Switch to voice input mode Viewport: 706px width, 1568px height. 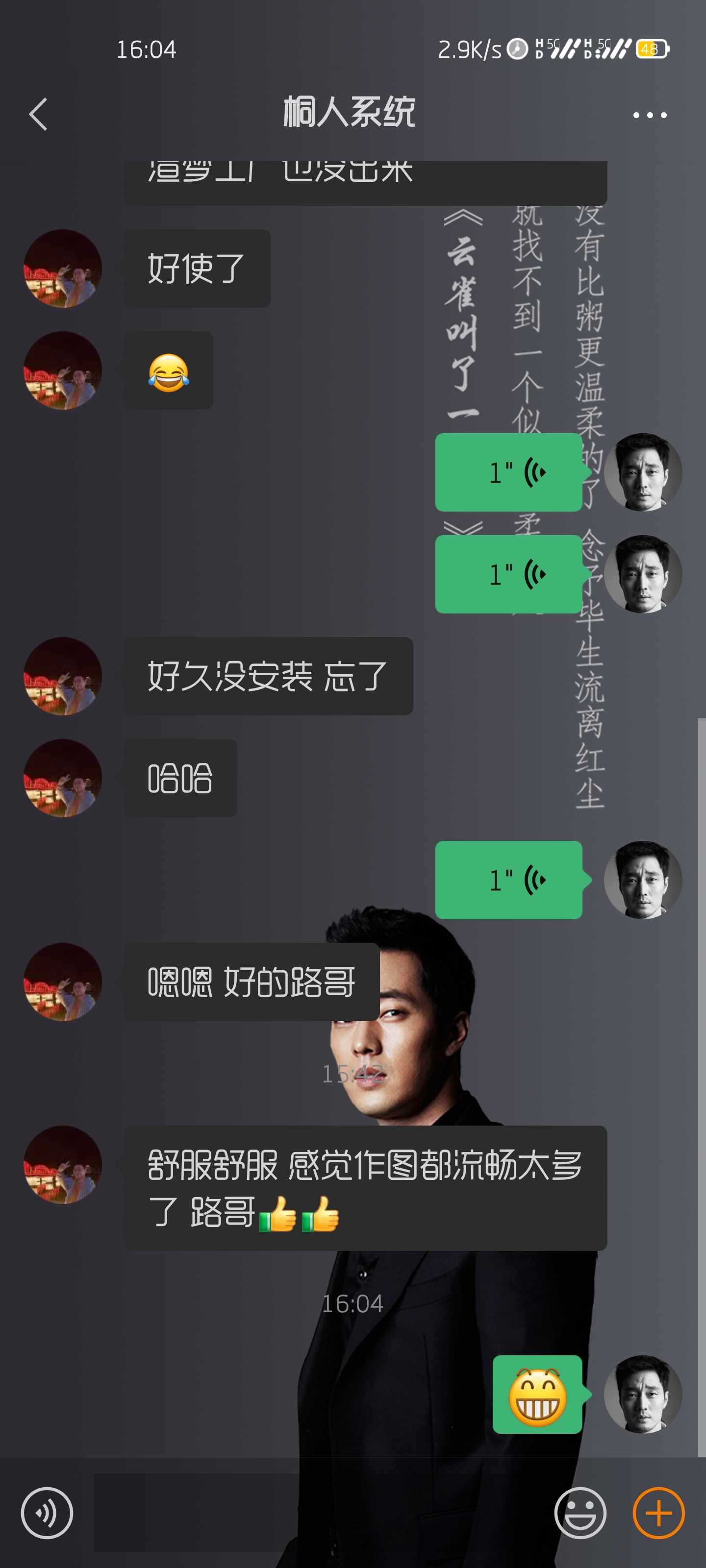click(x=47, y=1513)
